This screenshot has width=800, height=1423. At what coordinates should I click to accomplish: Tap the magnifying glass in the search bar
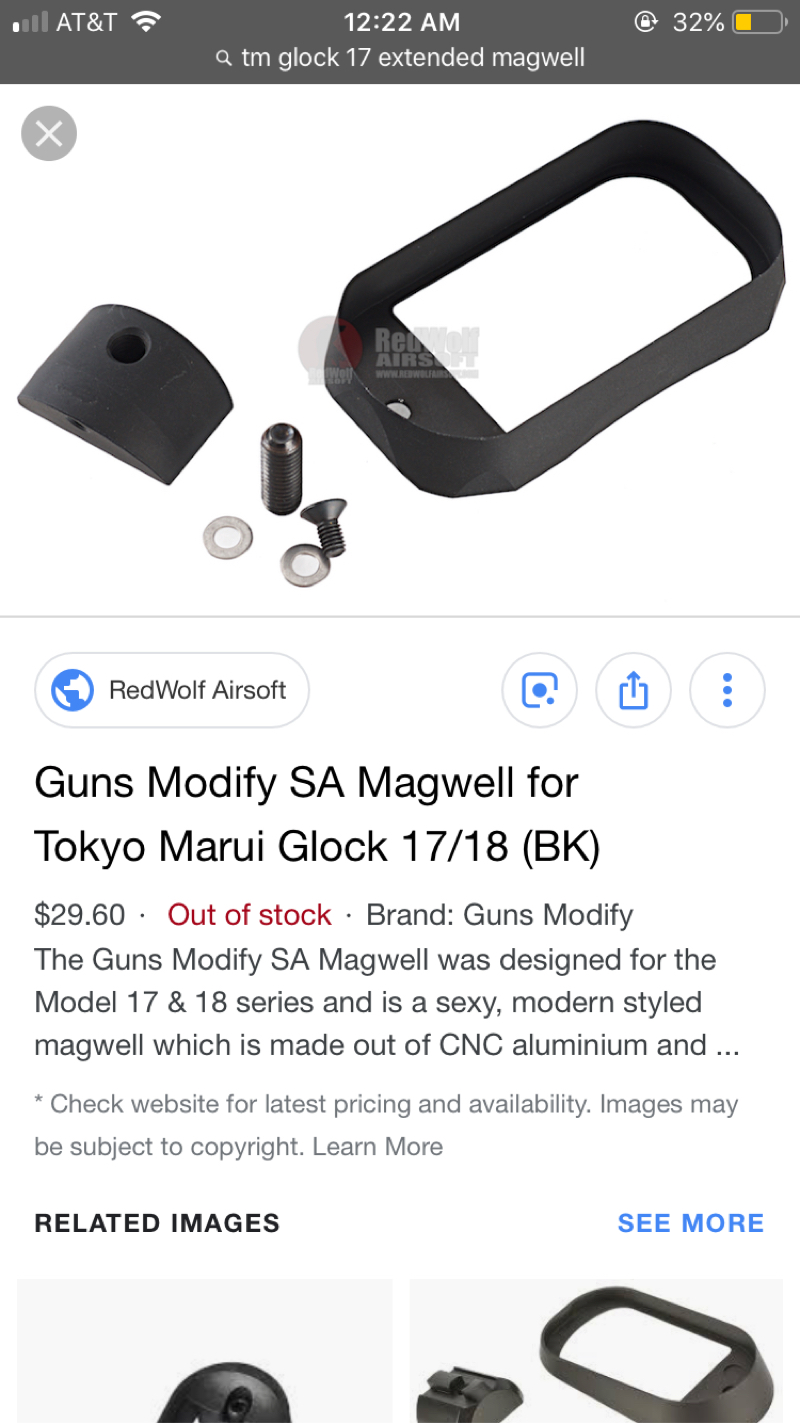[224, 57]
